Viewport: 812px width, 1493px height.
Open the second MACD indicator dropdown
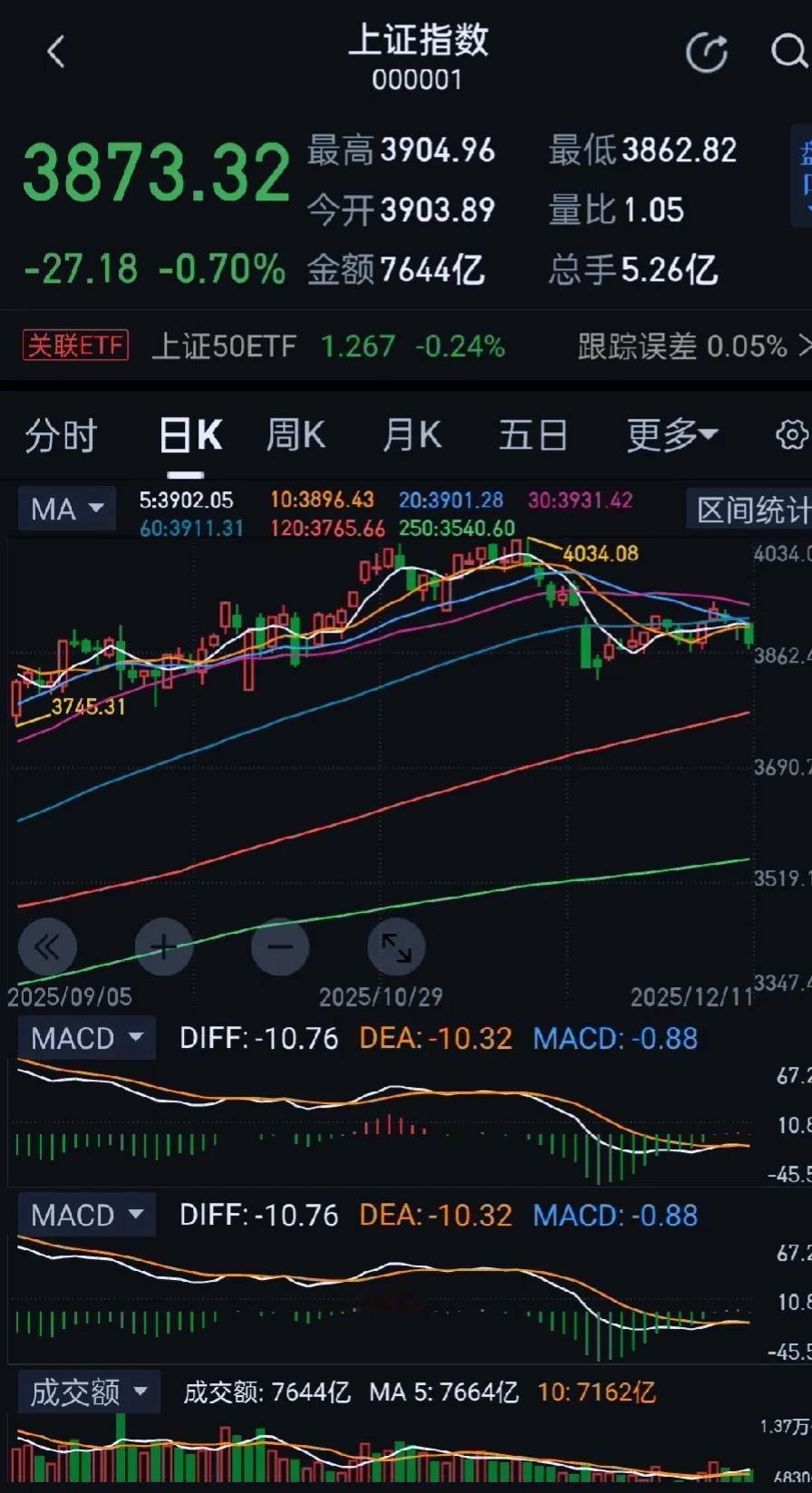(86, 1214)
